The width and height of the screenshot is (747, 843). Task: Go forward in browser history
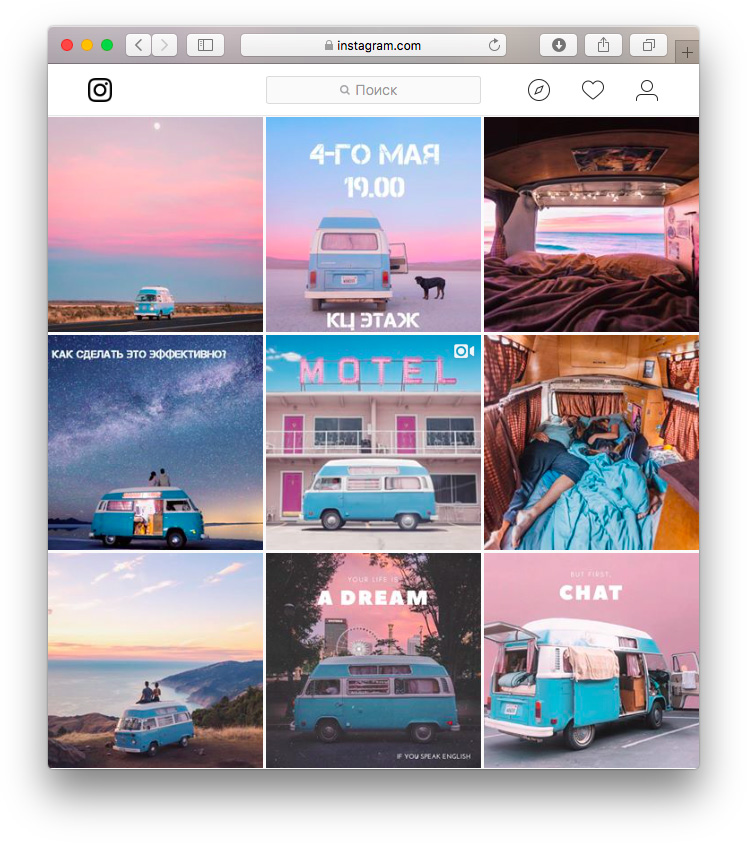[x=164, y=45]
